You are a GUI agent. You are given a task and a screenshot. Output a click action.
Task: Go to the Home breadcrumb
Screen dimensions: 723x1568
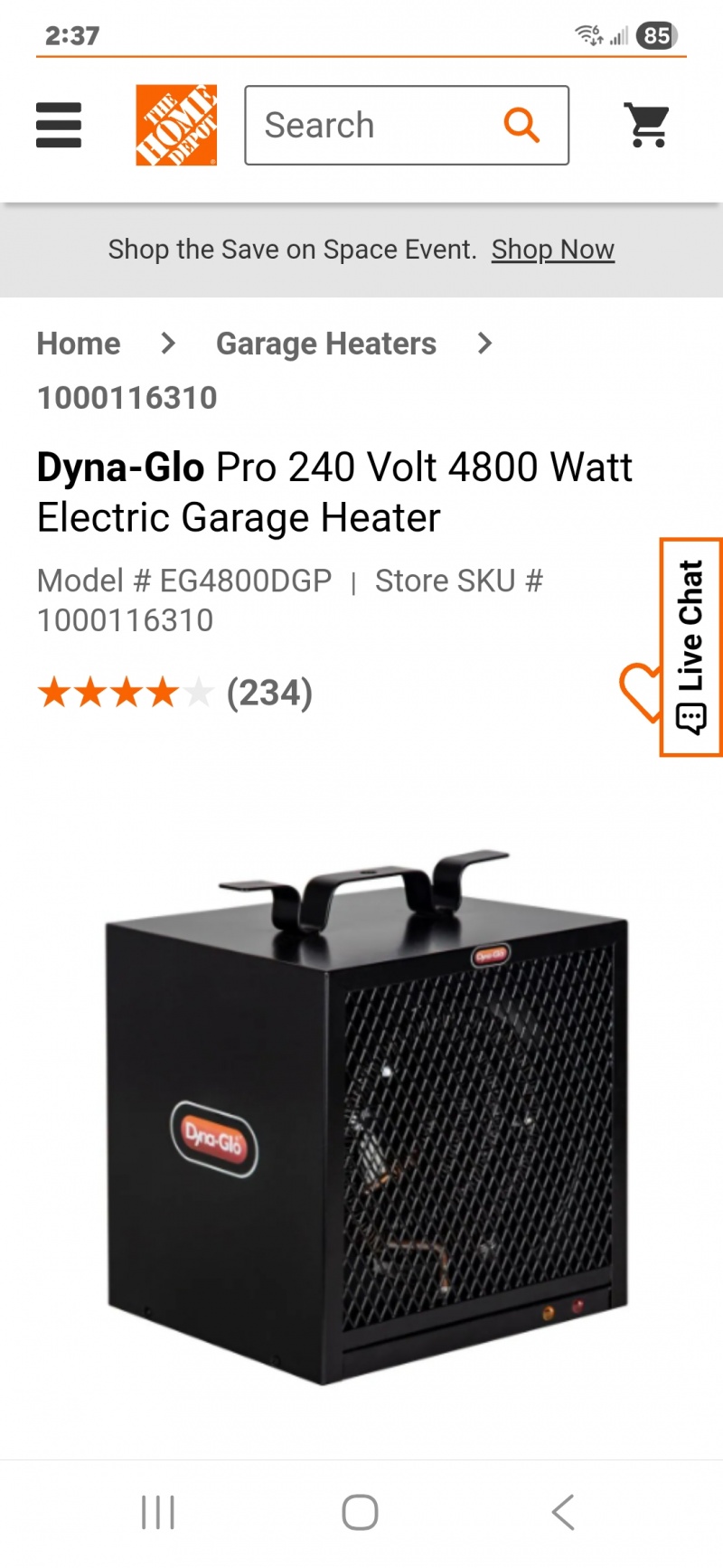tap(79, 344)
